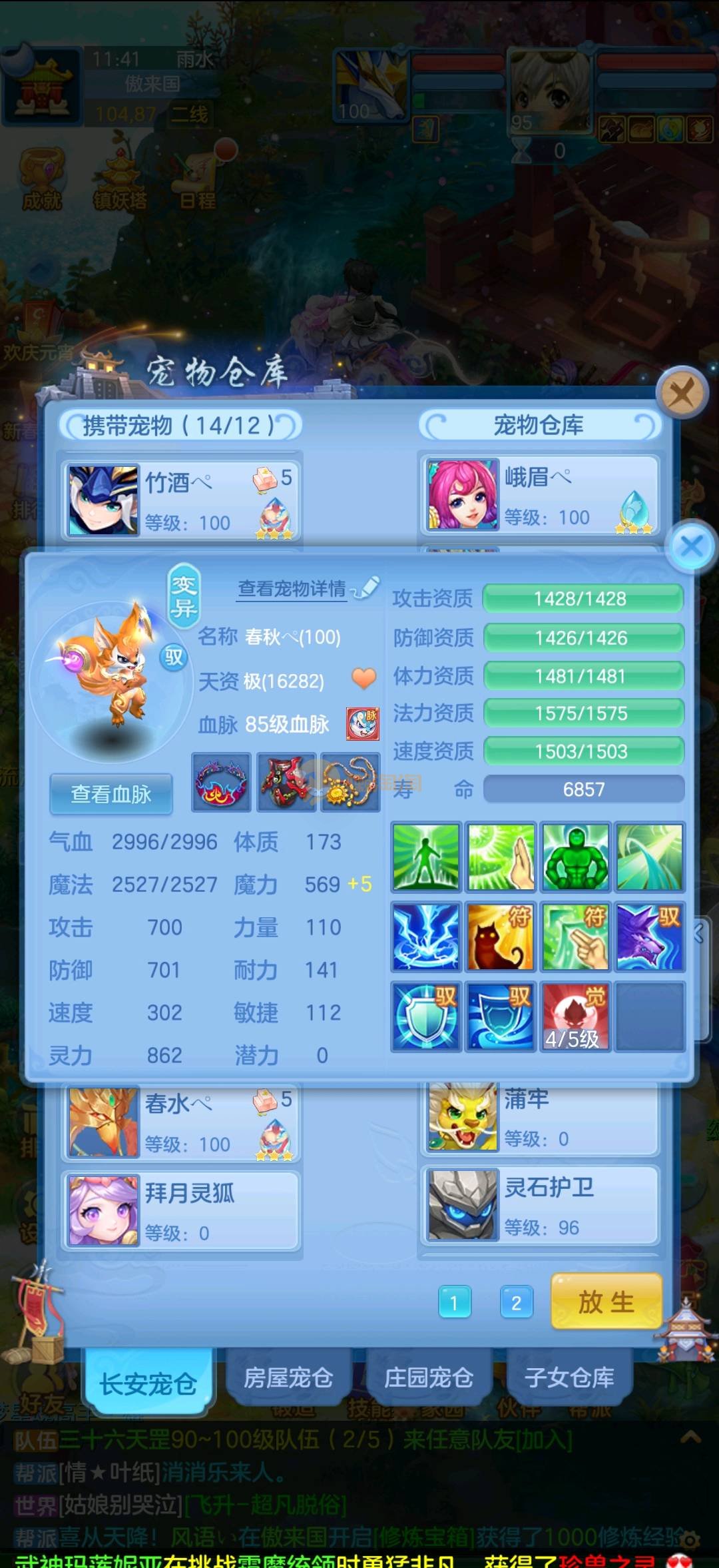The height and width of the screenshot is (1568, 719).
Task: Go to pet page 1
Action: [455, 1302]
